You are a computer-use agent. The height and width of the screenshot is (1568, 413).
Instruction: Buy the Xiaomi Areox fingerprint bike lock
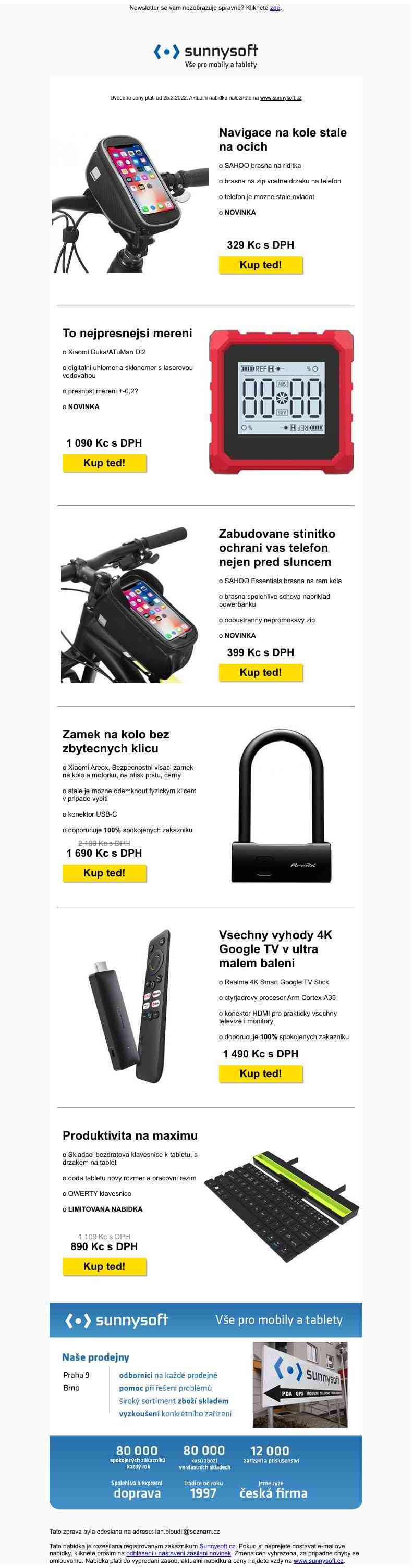104,872
